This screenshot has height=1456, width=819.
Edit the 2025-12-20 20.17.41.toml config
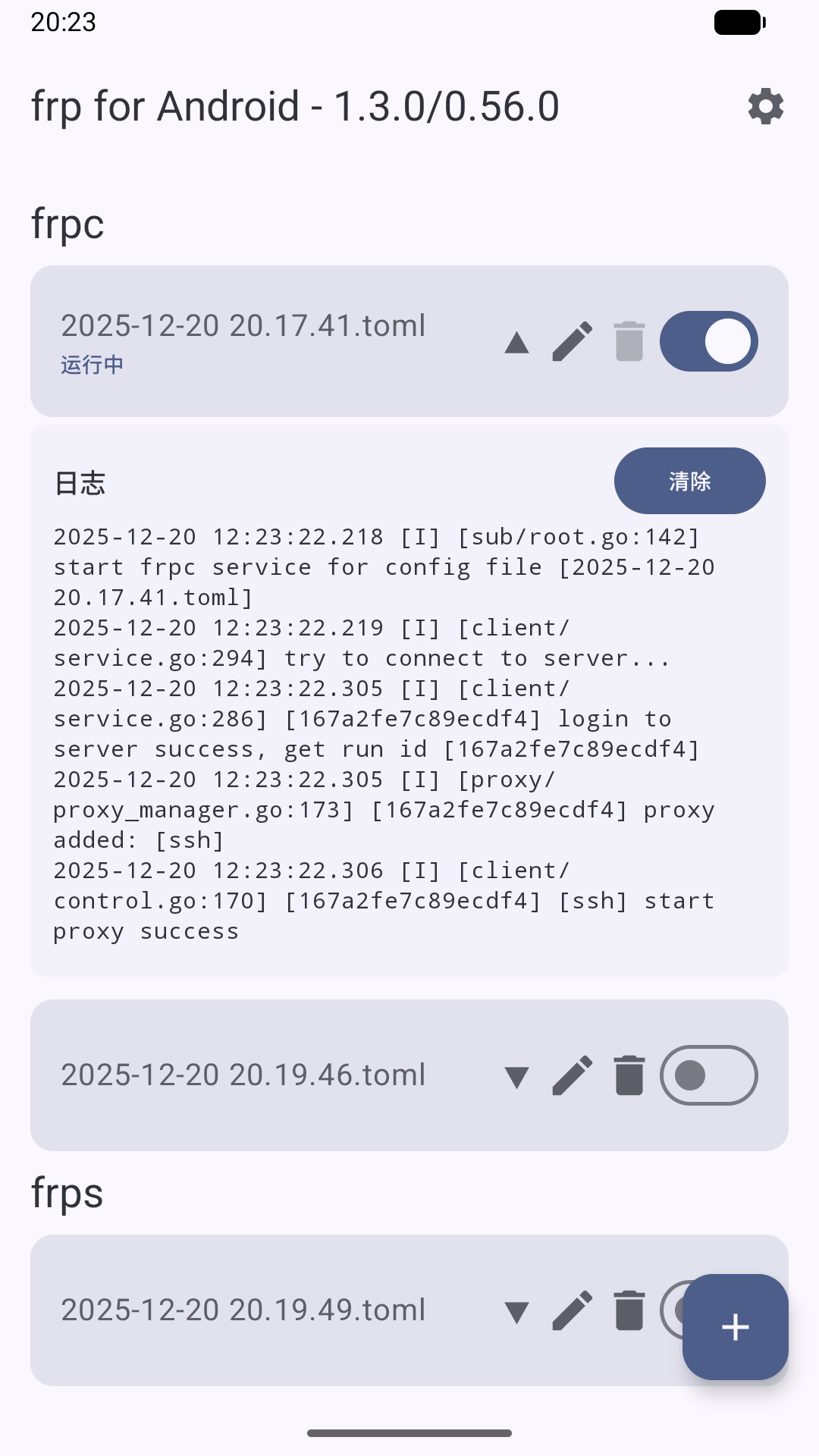pos(573,341)
